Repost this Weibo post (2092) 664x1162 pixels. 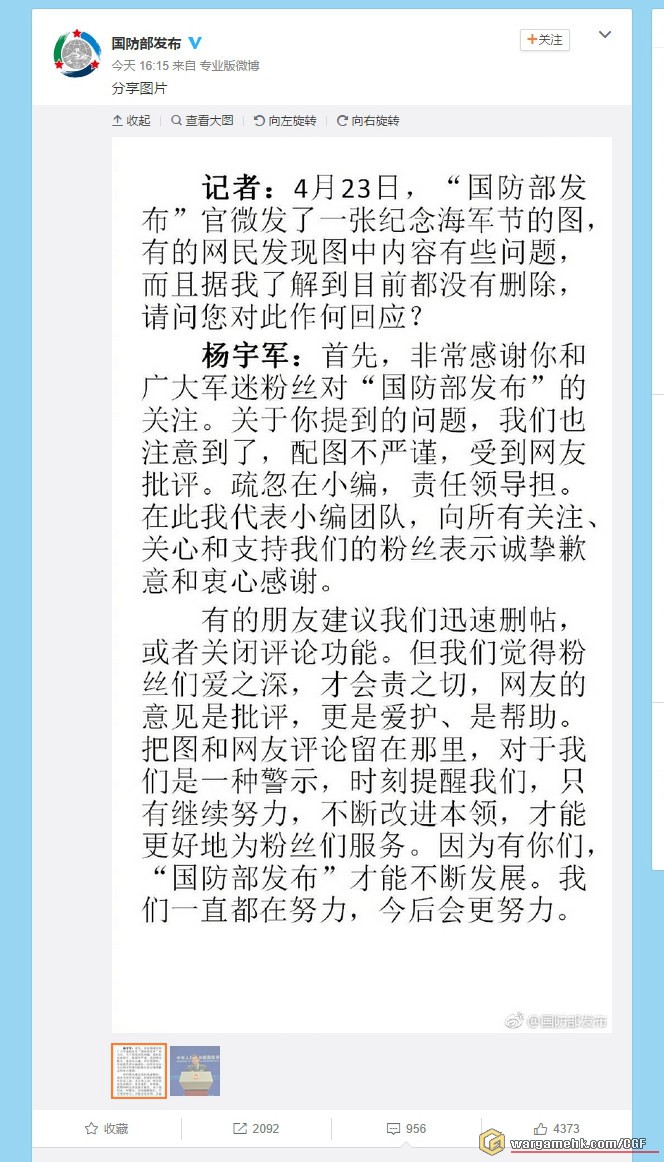coord(256,1128)
